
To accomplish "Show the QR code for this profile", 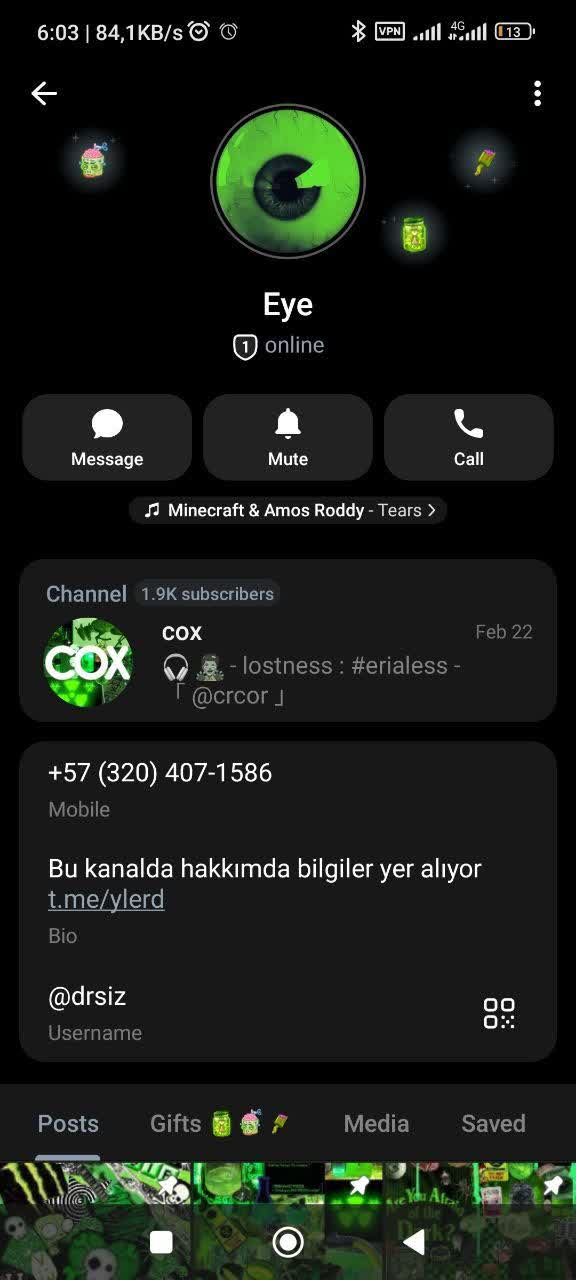I will [499, 1013].
